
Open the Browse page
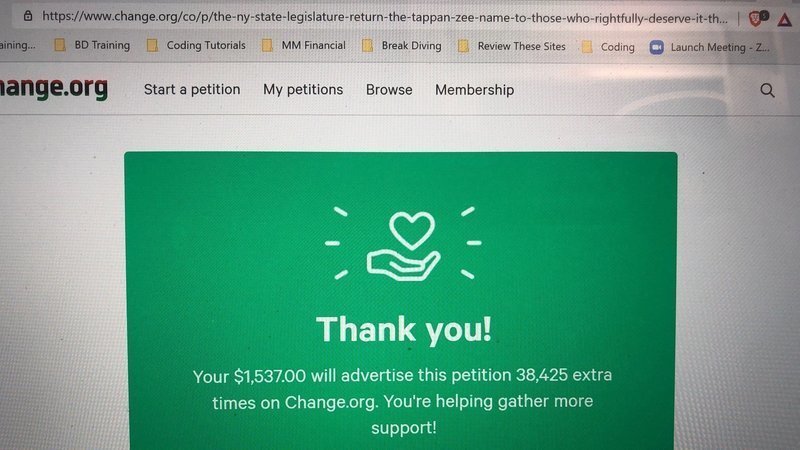pos(389,90)
